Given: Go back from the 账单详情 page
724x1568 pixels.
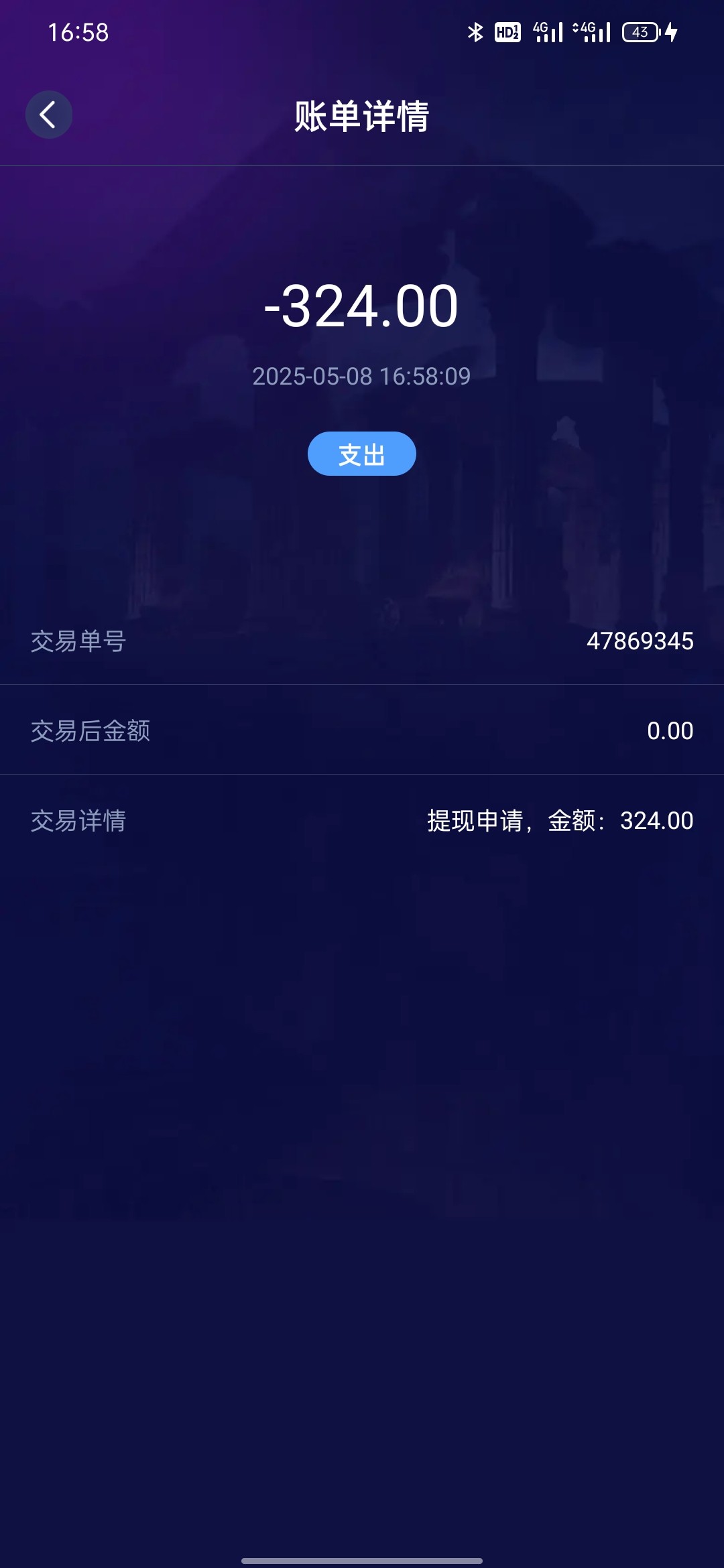Looking at the screenshot, I should pos(48,115).
